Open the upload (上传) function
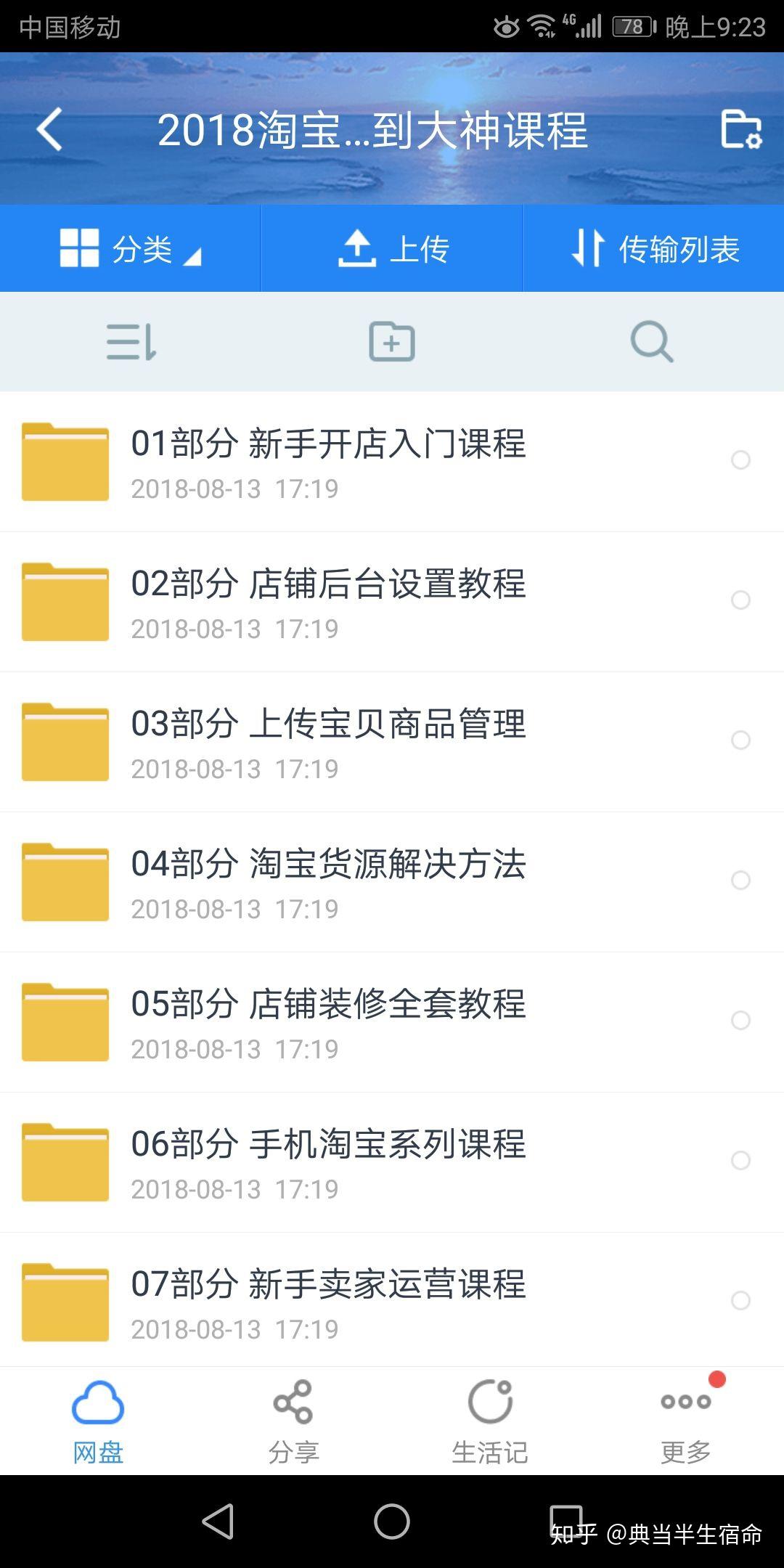The width and height of the screenshot is (784, 1568). point(392,248)
